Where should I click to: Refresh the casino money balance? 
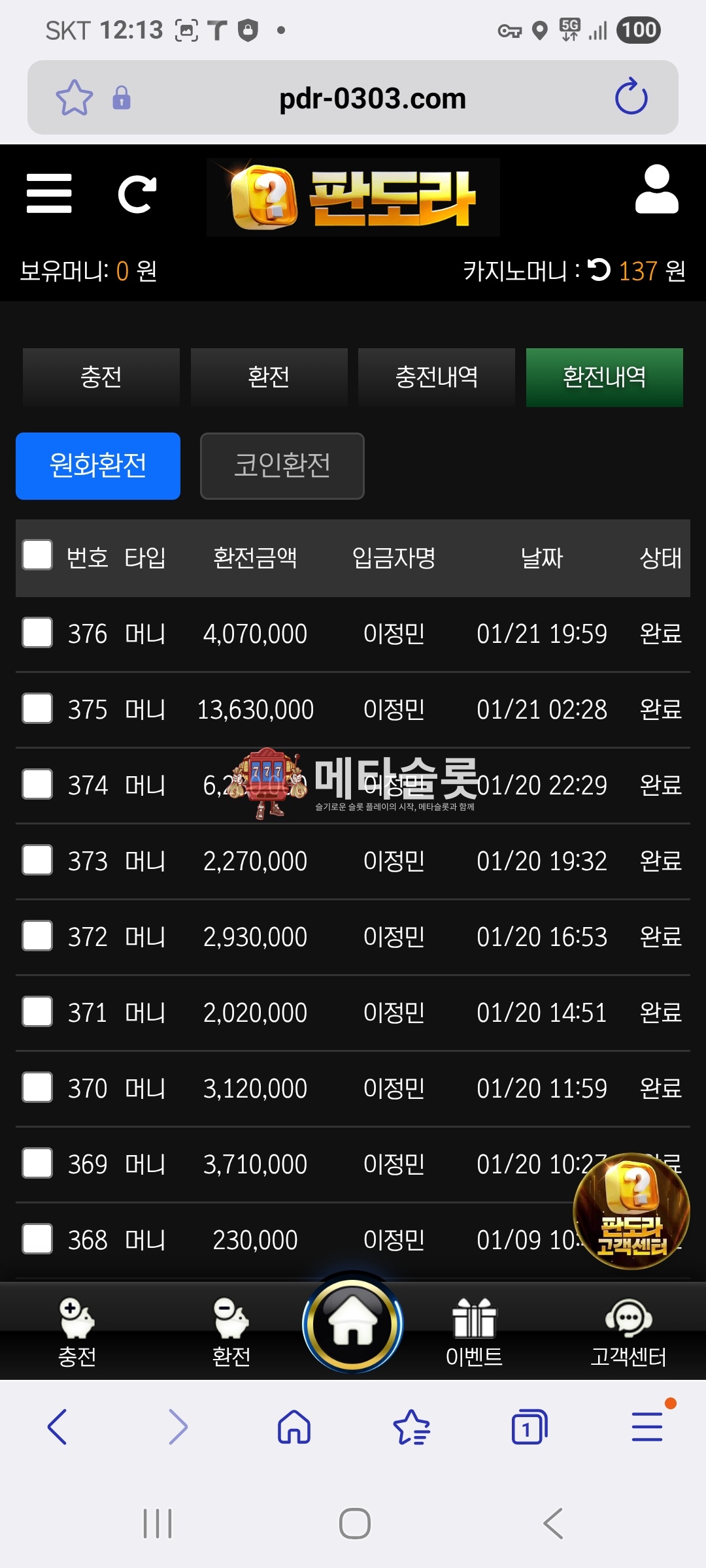tap(599, 270)
